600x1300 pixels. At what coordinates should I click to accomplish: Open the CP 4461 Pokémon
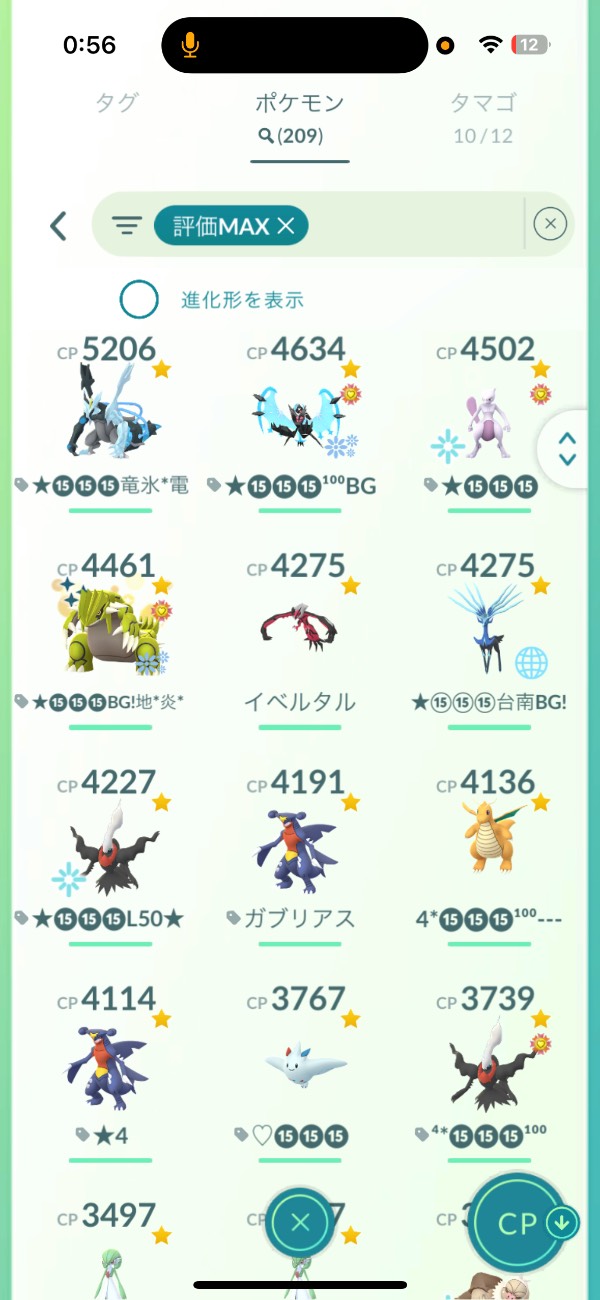[x=110, y=637]
